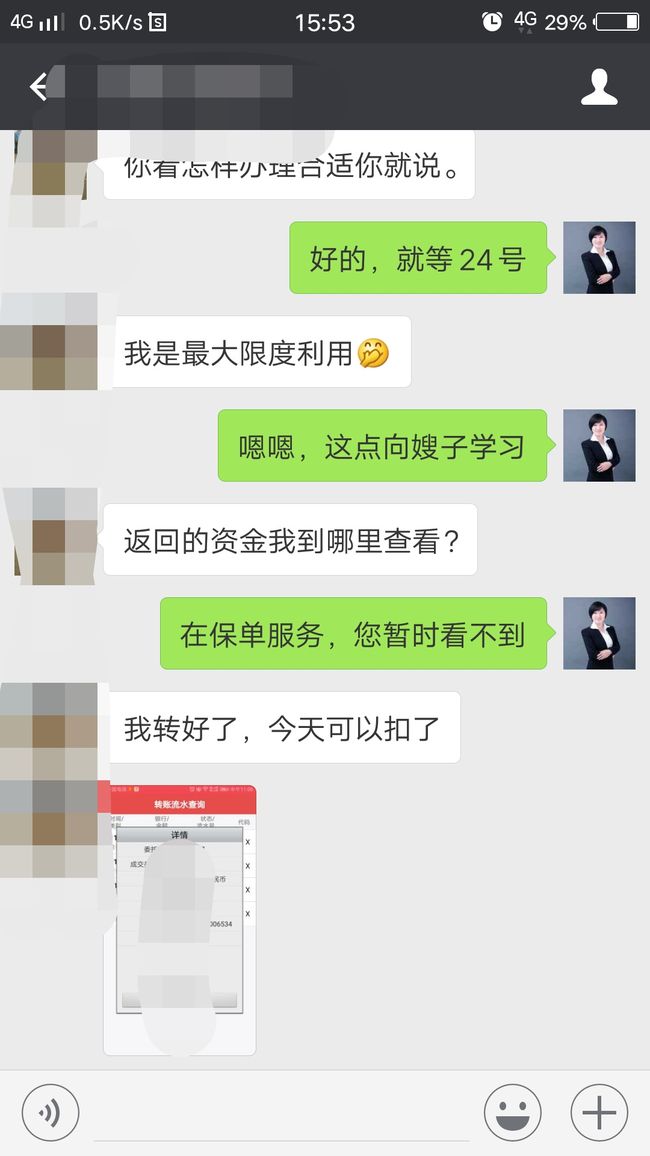650x1156 pixels.
Task: Open the emoji sticker panel
Action: 512,1113
